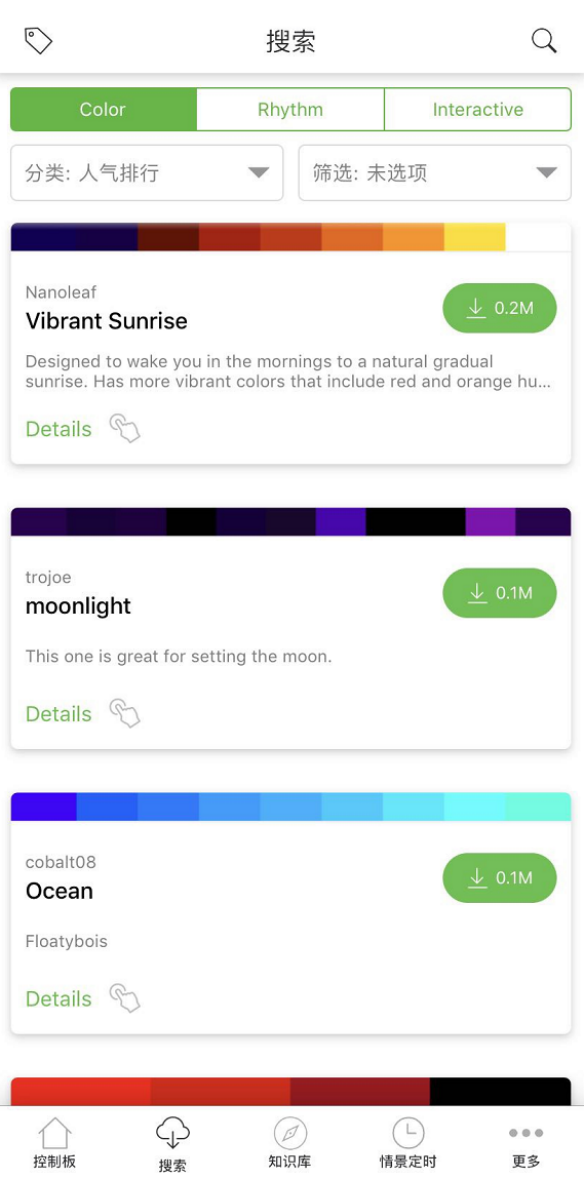Switch to the Interactive tab
The width and height of the screenshot is (584, 1179).
pyautogui.click(x=478, y=110)
